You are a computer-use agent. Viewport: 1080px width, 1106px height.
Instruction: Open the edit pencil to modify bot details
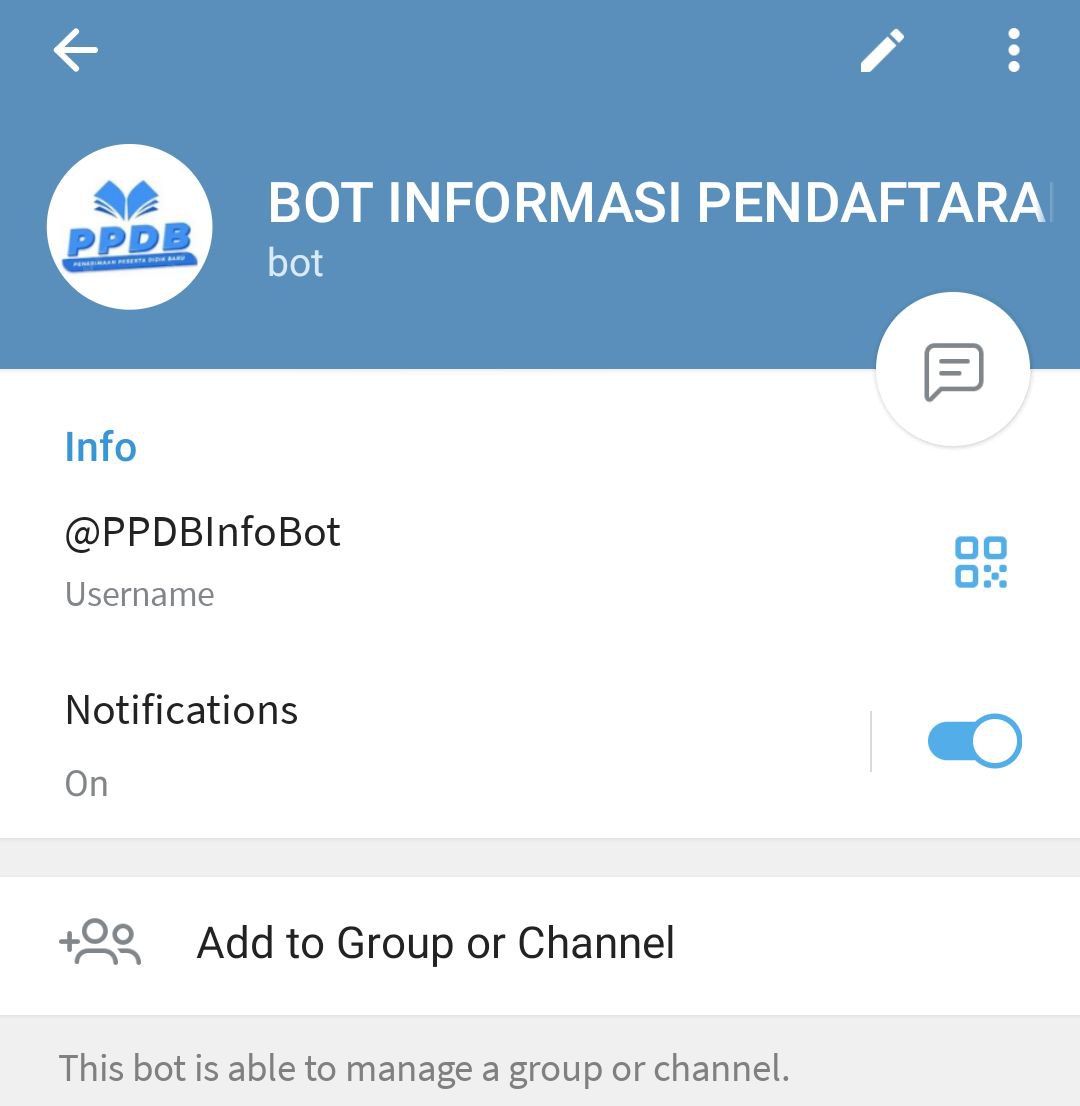[x=880, y=50]
